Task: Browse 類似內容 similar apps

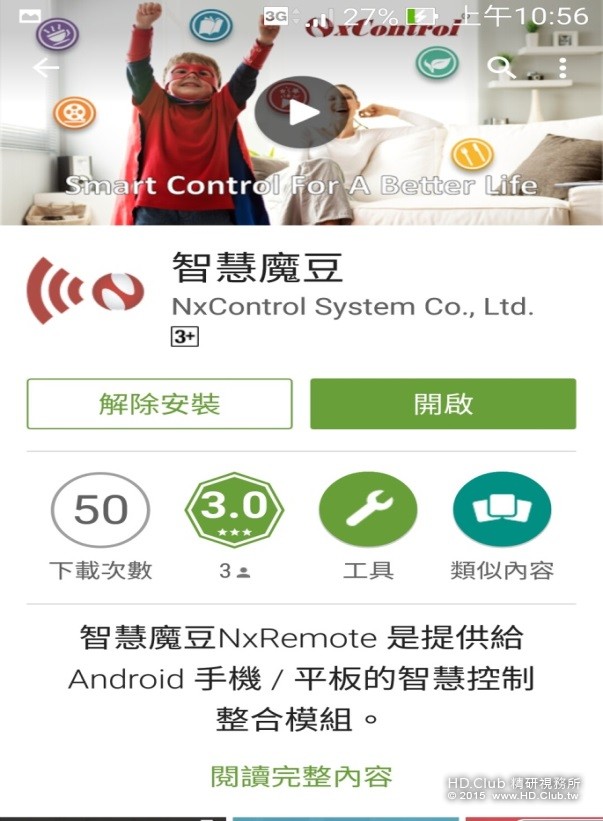Action: (501, 510)
